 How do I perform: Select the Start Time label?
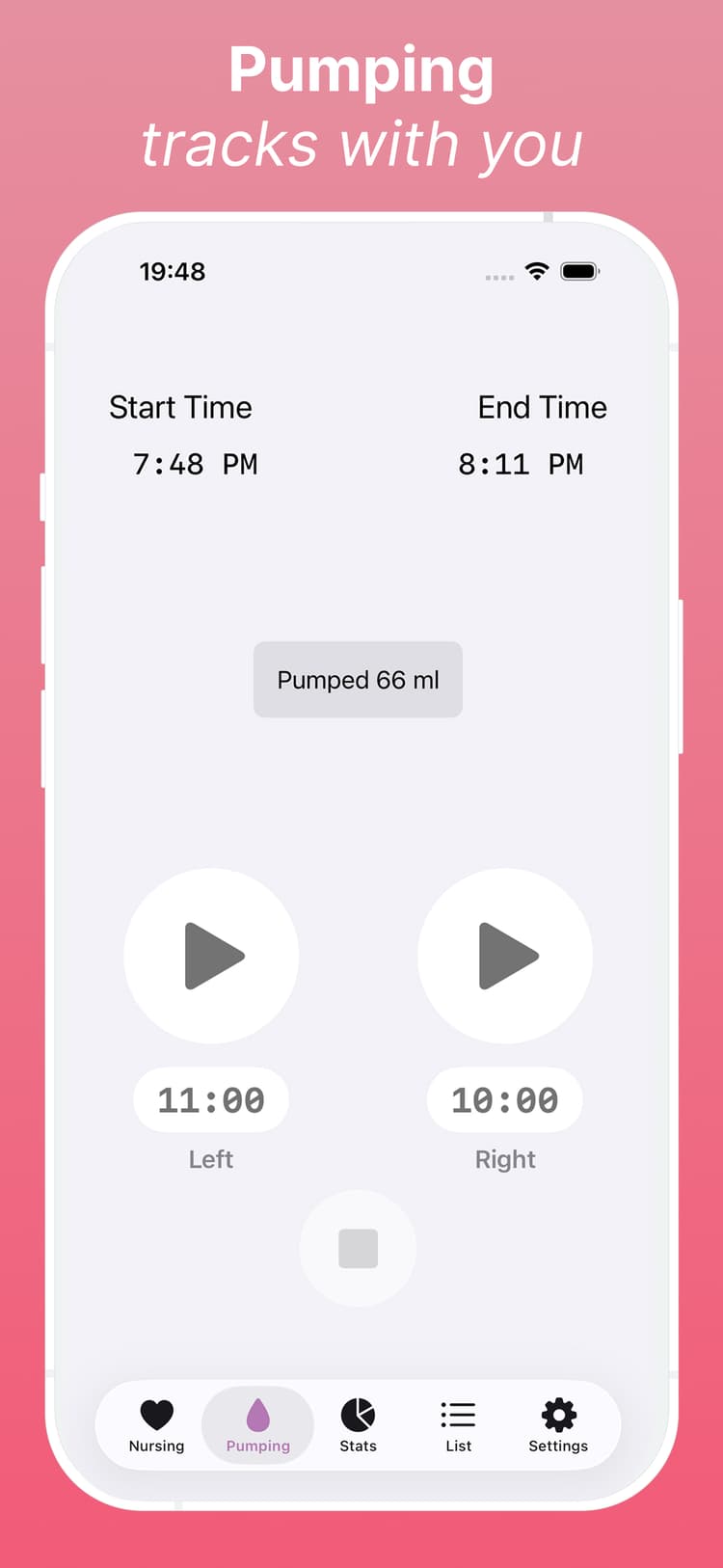[x=180, y=407]
